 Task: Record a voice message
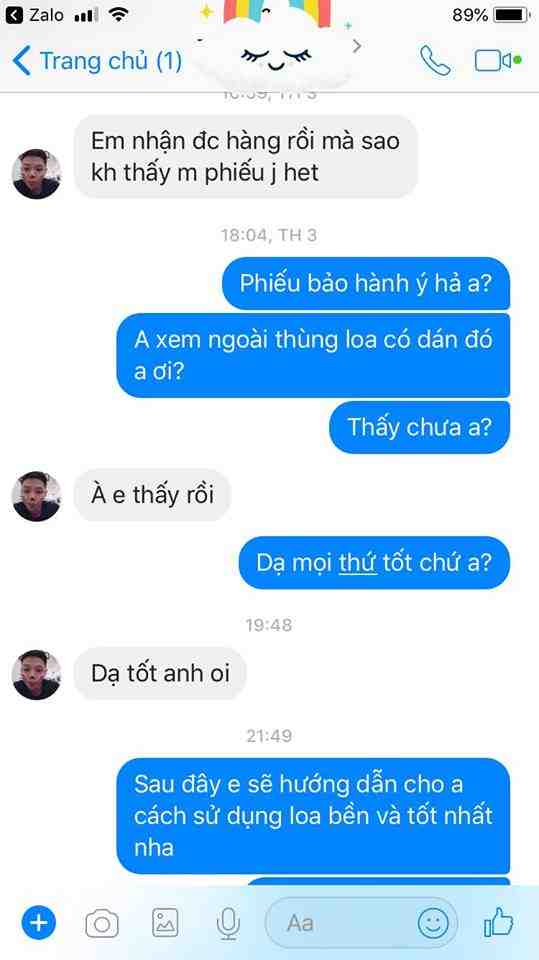click(228, 923)
